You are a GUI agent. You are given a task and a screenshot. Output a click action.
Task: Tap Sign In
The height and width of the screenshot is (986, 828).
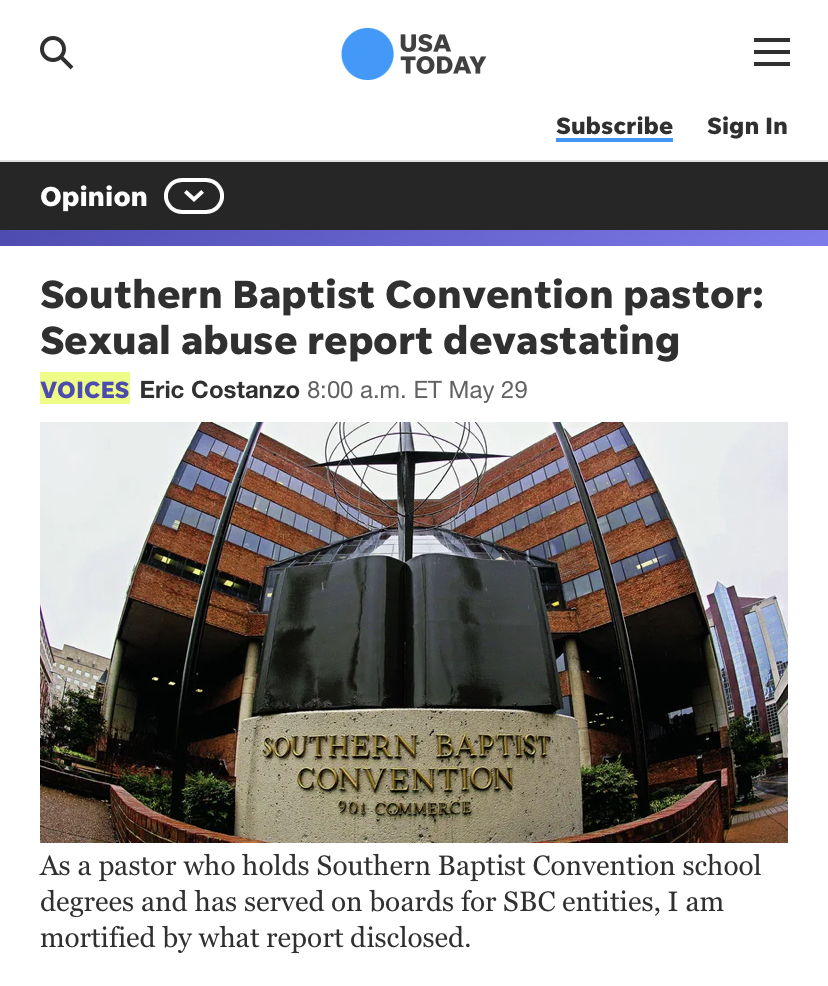[x=747, y=126]
